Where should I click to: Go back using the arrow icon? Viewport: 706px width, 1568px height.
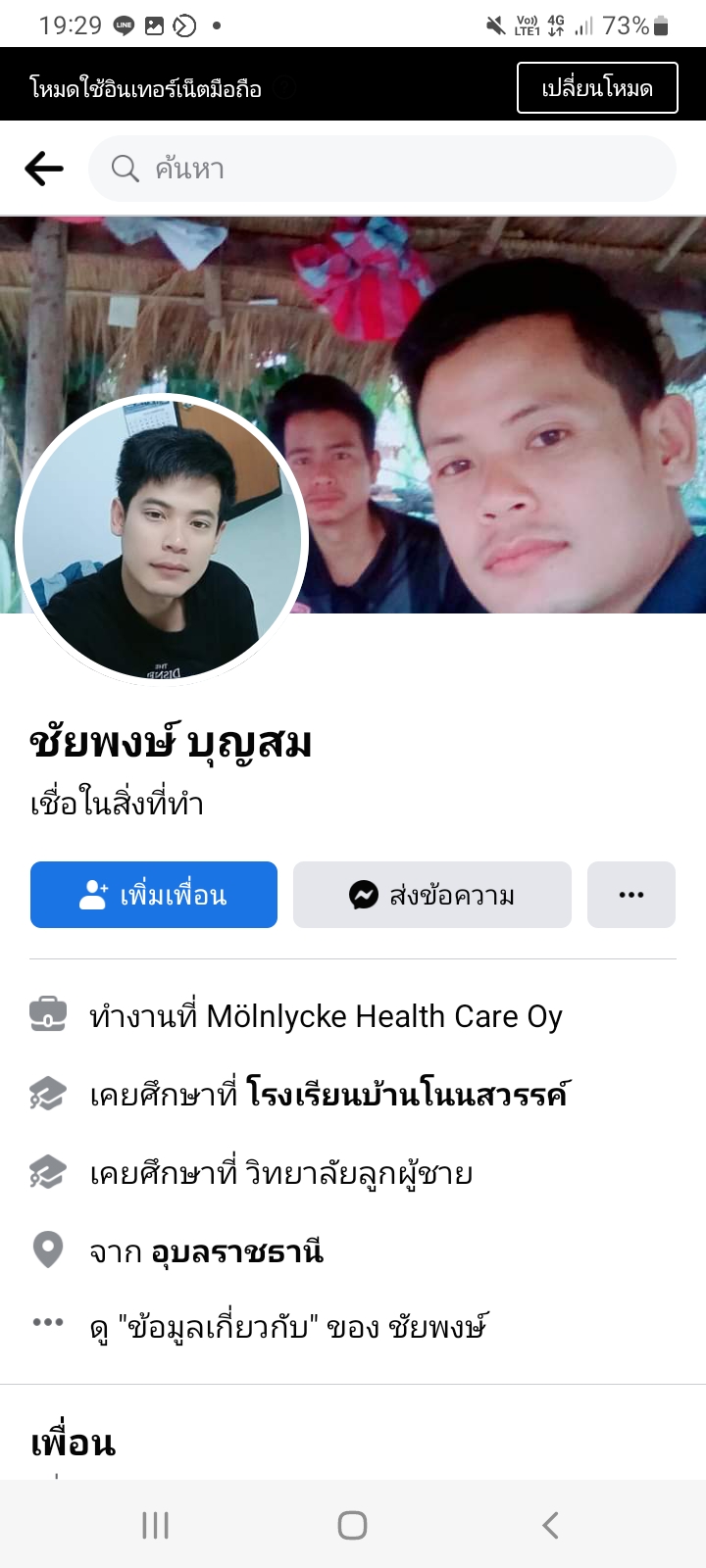(44, 169)
